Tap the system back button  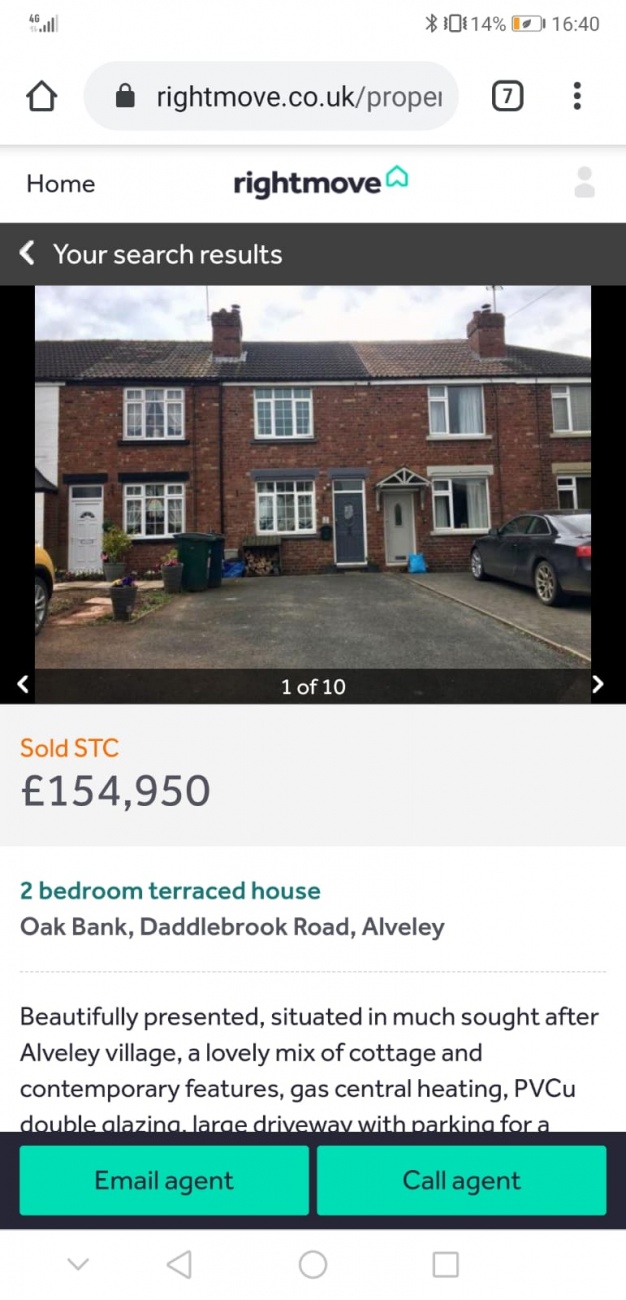[x=179, y=1264]
